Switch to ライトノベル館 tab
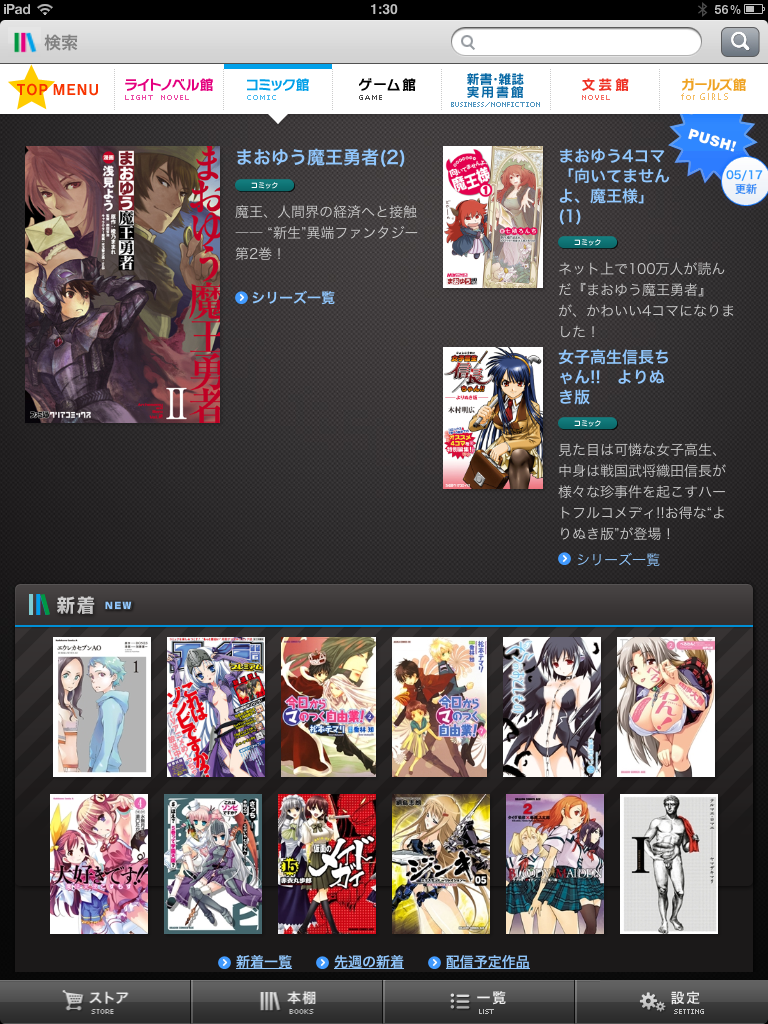Screen dimensions: 768x1024 [x=169, y=90]
